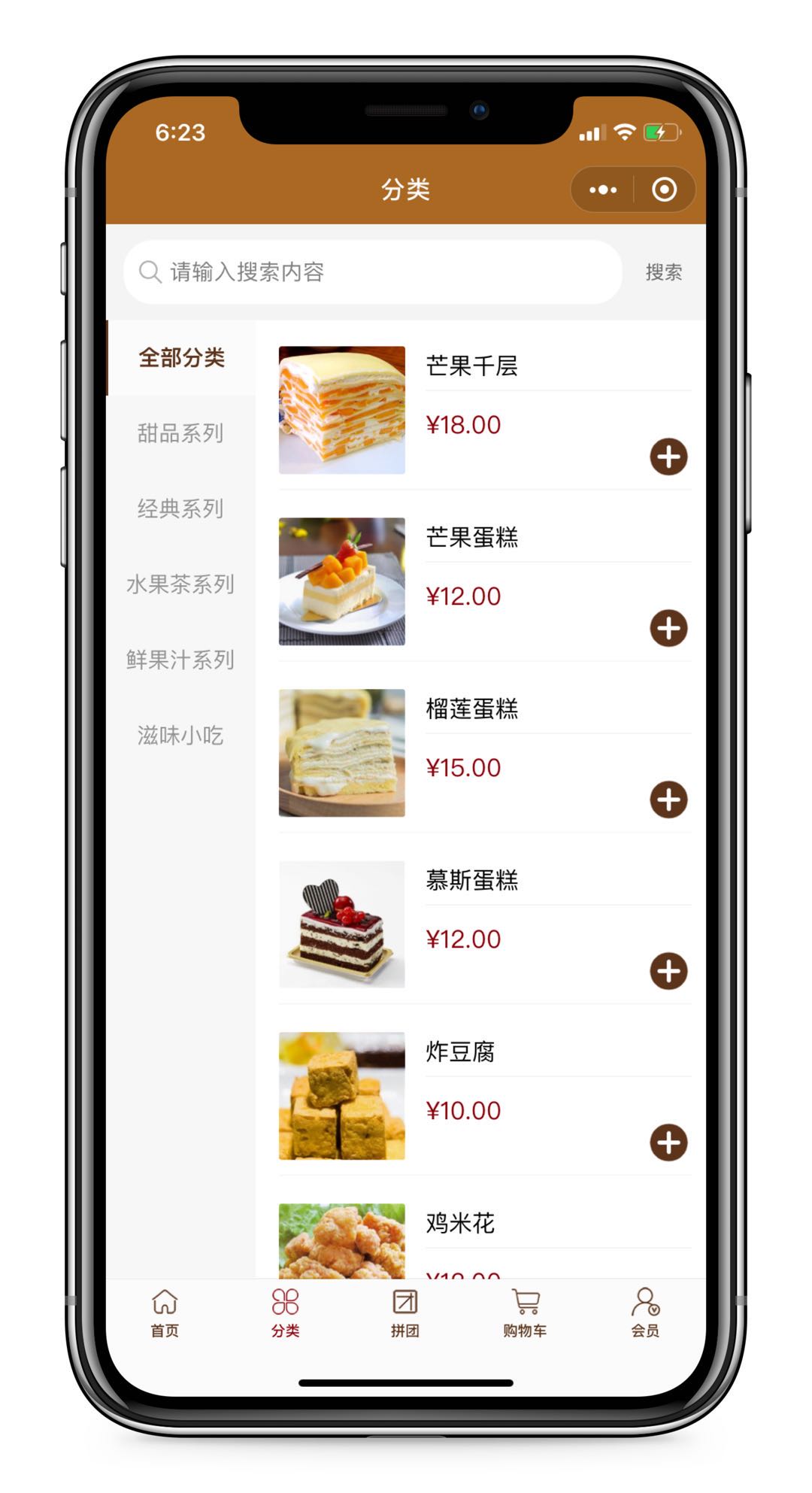Viewport: 812px width, 1493px height.
Task: Open the 鸡米花 product image
Action: (x=341, y=1241)
